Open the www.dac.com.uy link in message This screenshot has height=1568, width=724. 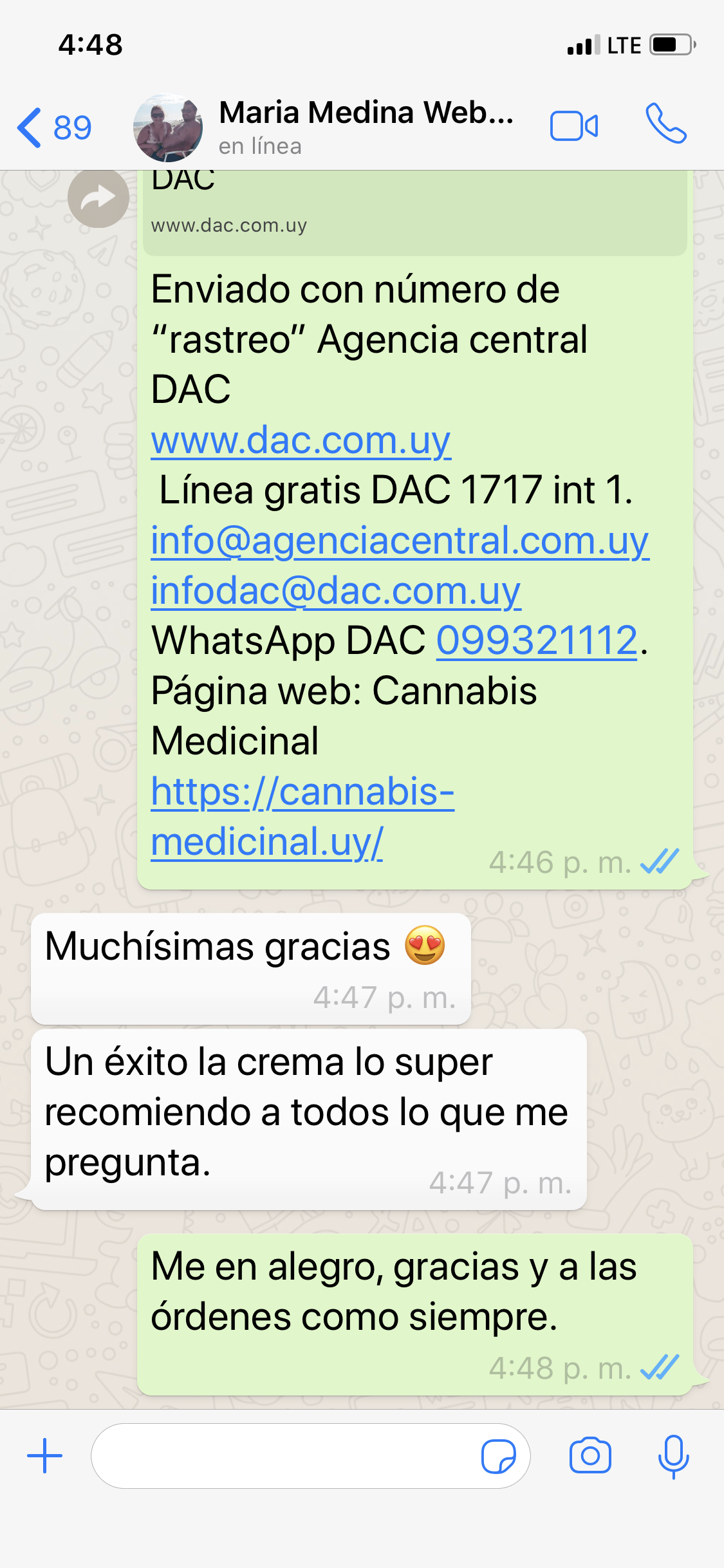click(x=301, y=441)
